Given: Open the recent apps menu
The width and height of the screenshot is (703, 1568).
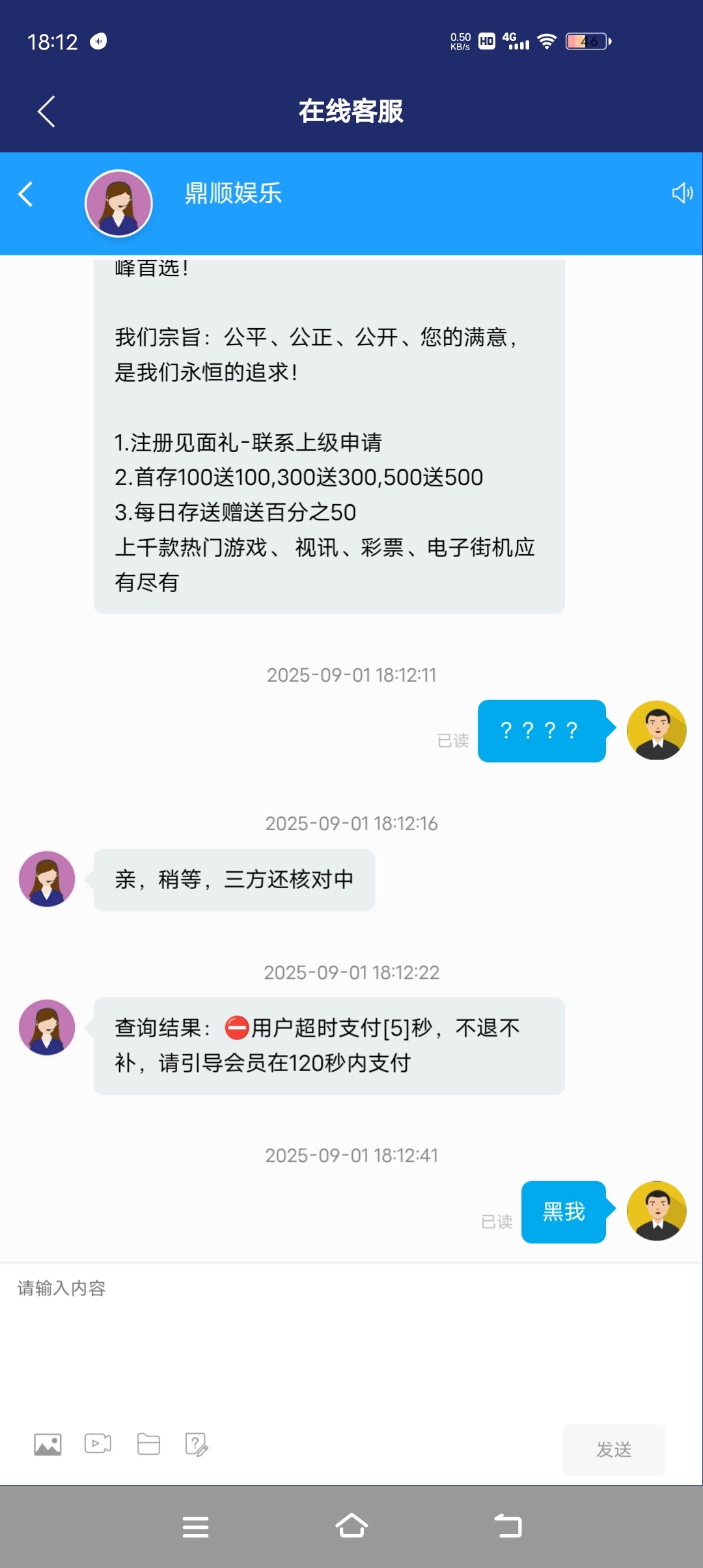Looking at the screenshot, I should coord(195,1526).
